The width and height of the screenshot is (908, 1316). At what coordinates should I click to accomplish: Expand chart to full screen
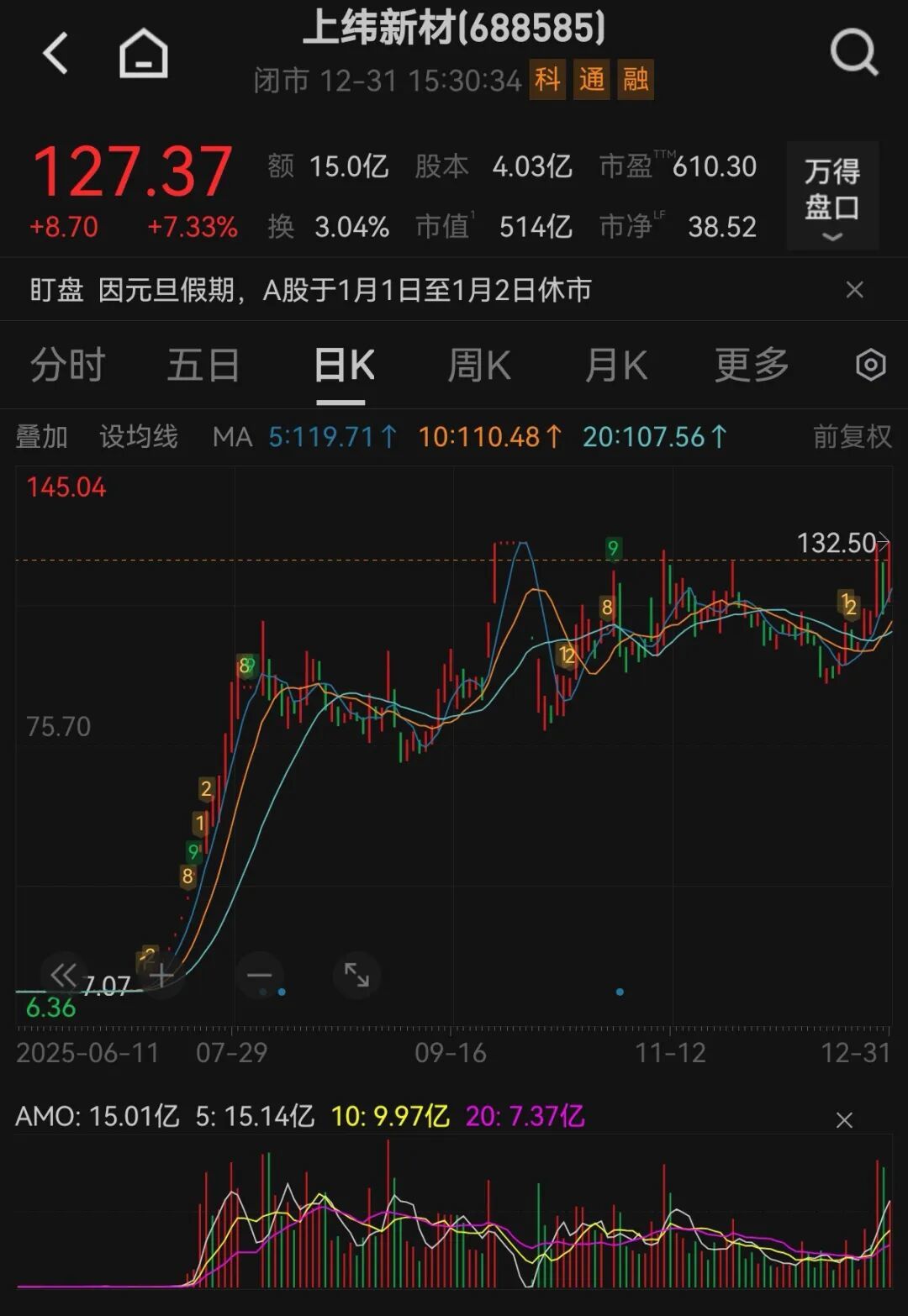click(x=356, y=975)
